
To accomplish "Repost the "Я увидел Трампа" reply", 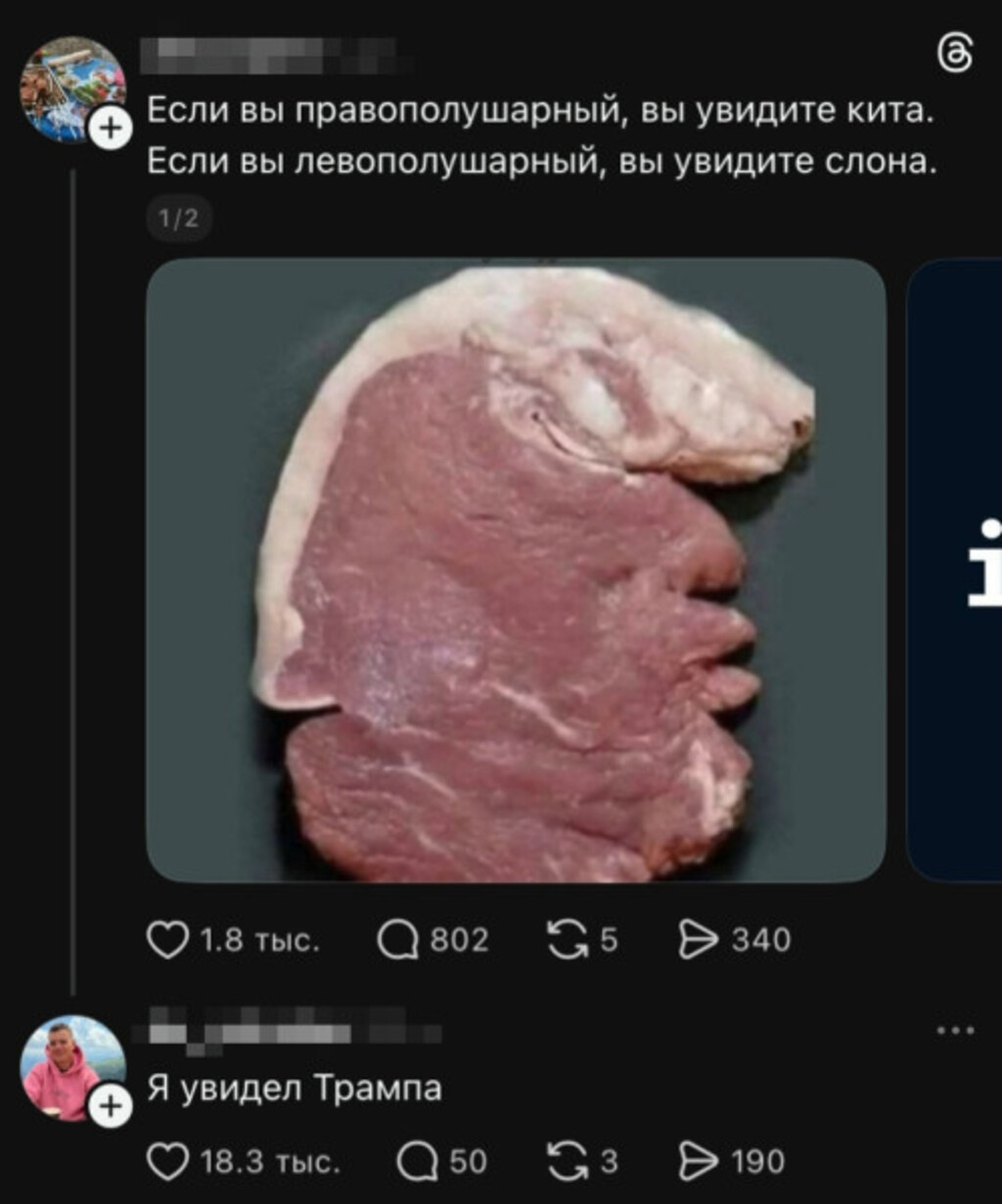I will click(x=565, y=1161).
